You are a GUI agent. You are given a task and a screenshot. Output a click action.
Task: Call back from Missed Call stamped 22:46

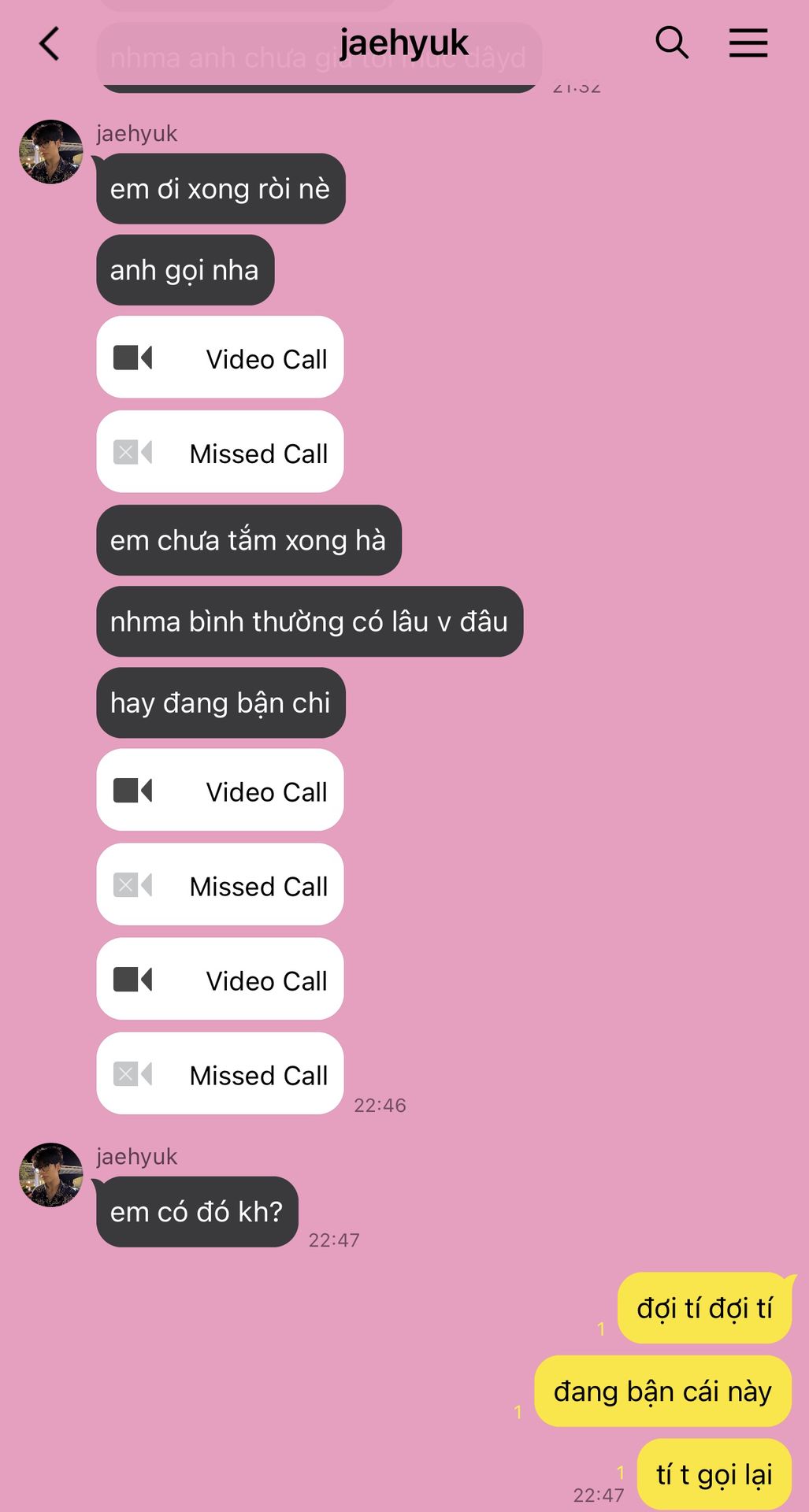(220, 1074)
